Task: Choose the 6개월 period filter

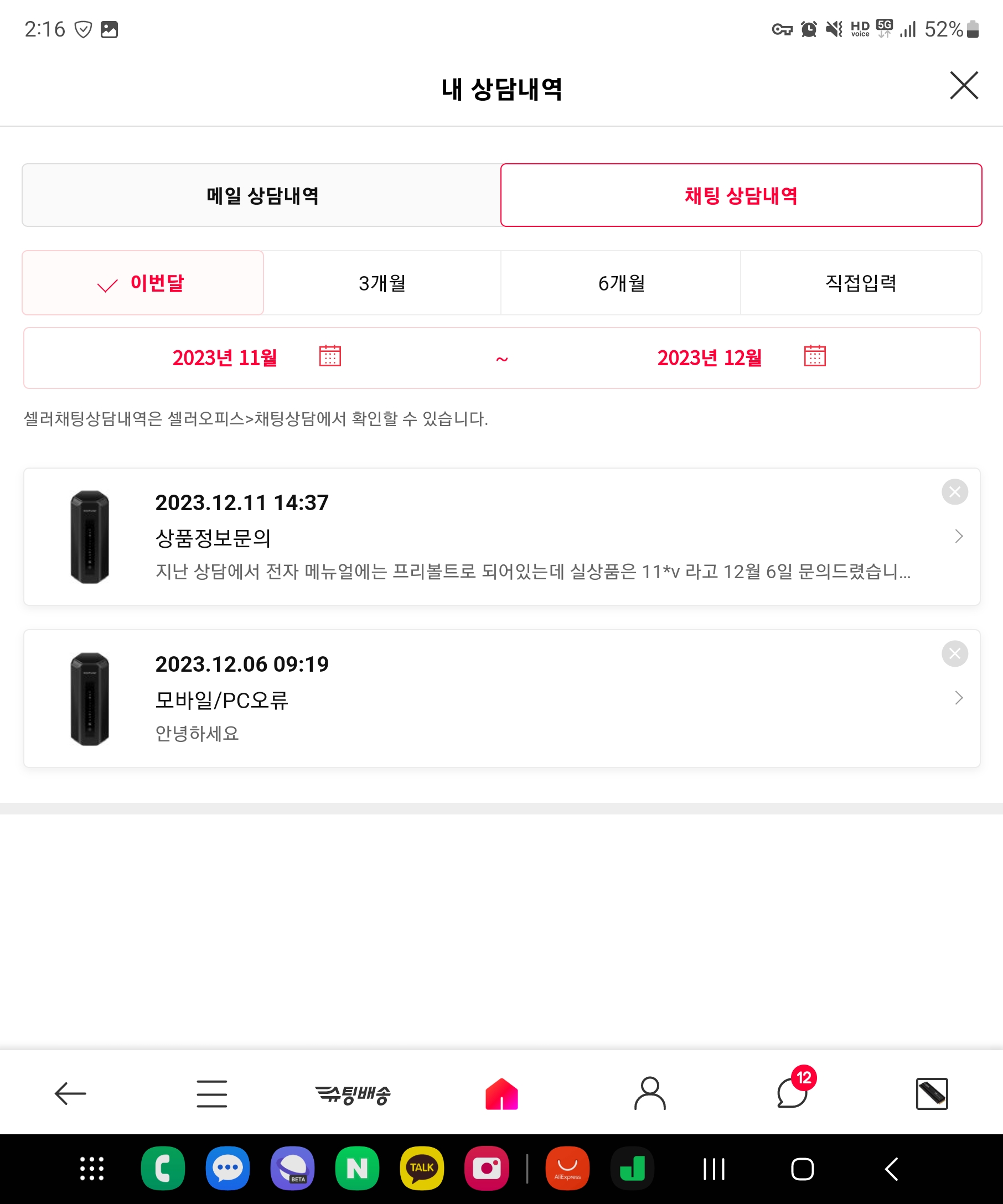Action: coord(621,283)
